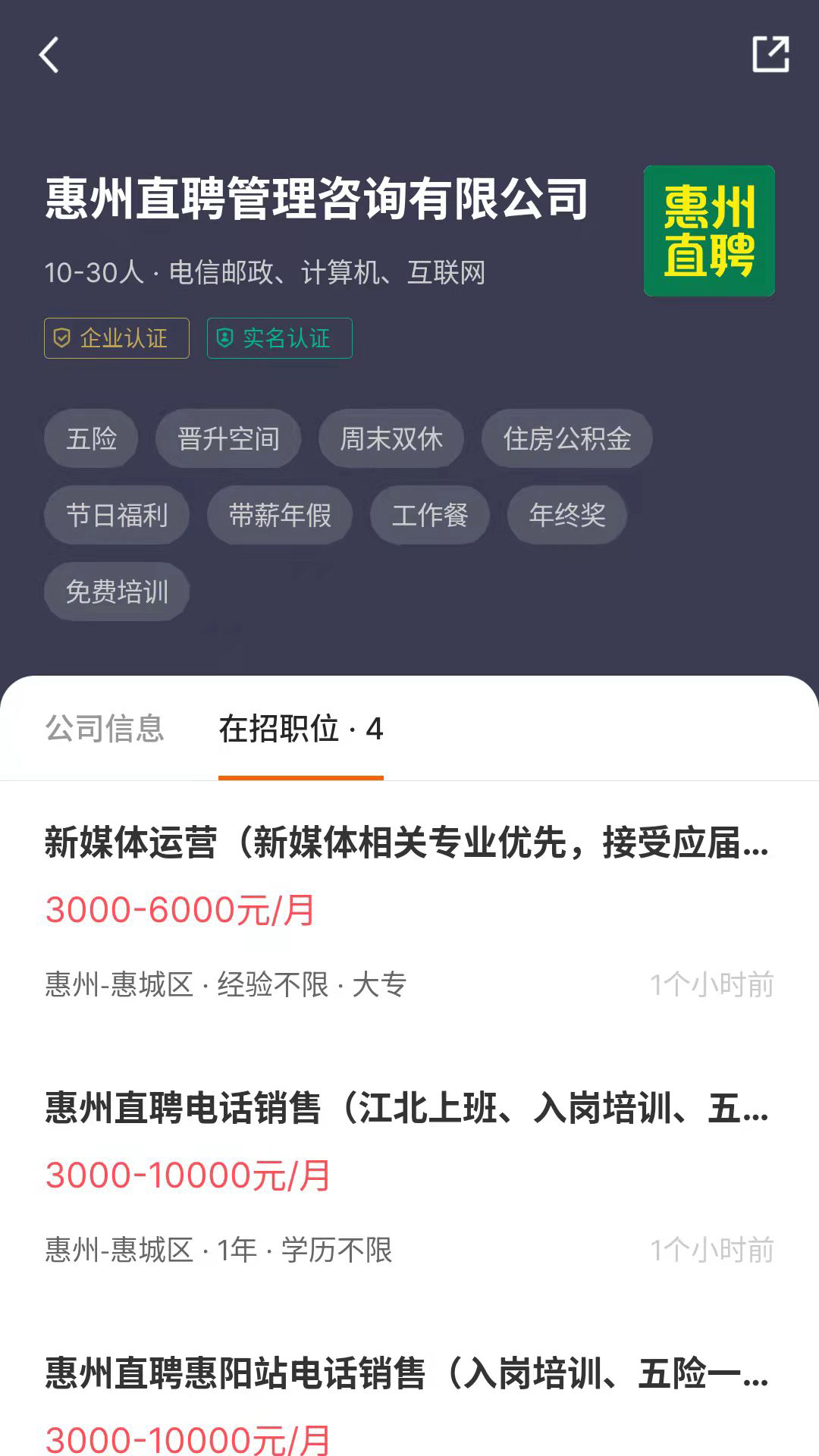The height and width of the screenshot is (1456, 819).
Task: Tap the 年终奖 benefit tag
Action: pyautogui.click(x=566, y=515)
